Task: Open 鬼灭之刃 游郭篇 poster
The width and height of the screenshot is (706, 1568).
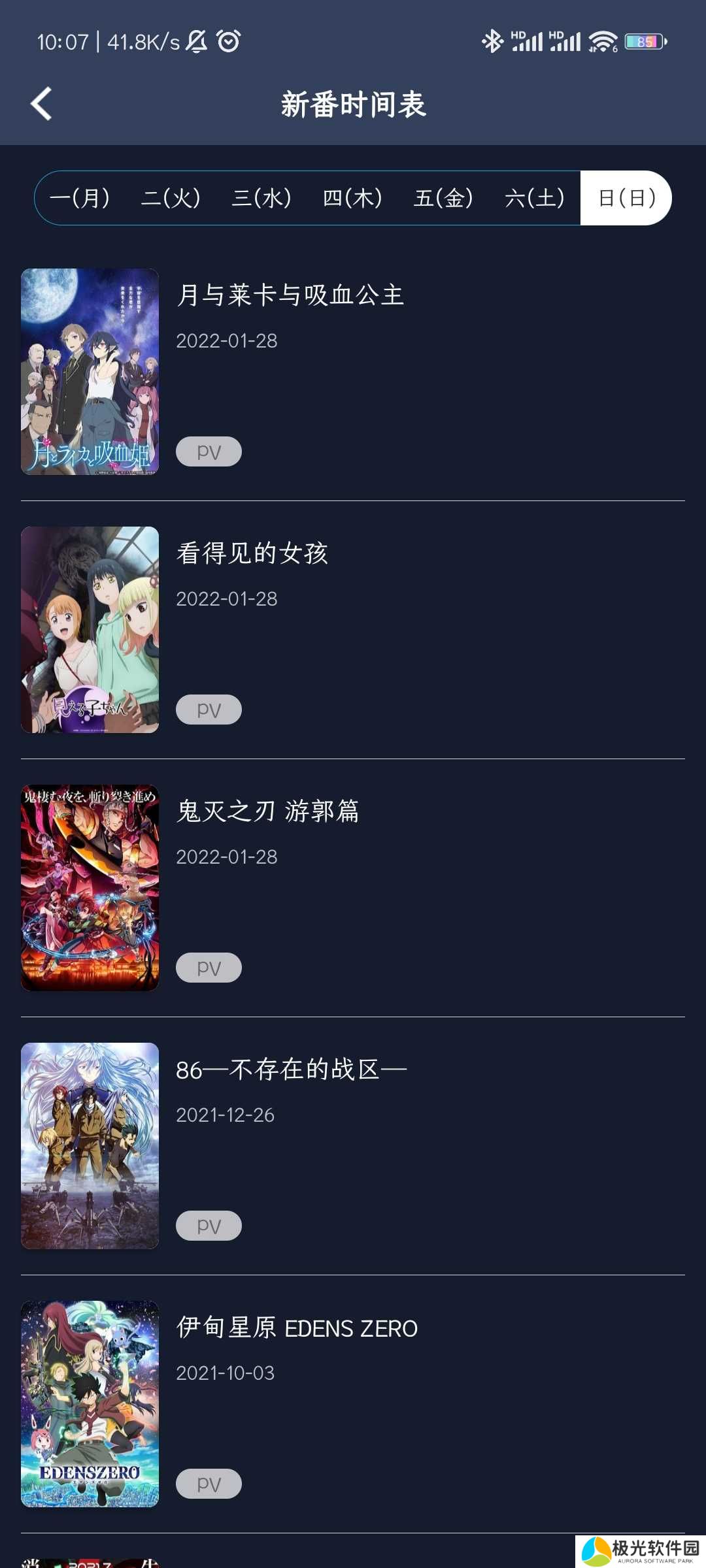Action: pos(90,887)
